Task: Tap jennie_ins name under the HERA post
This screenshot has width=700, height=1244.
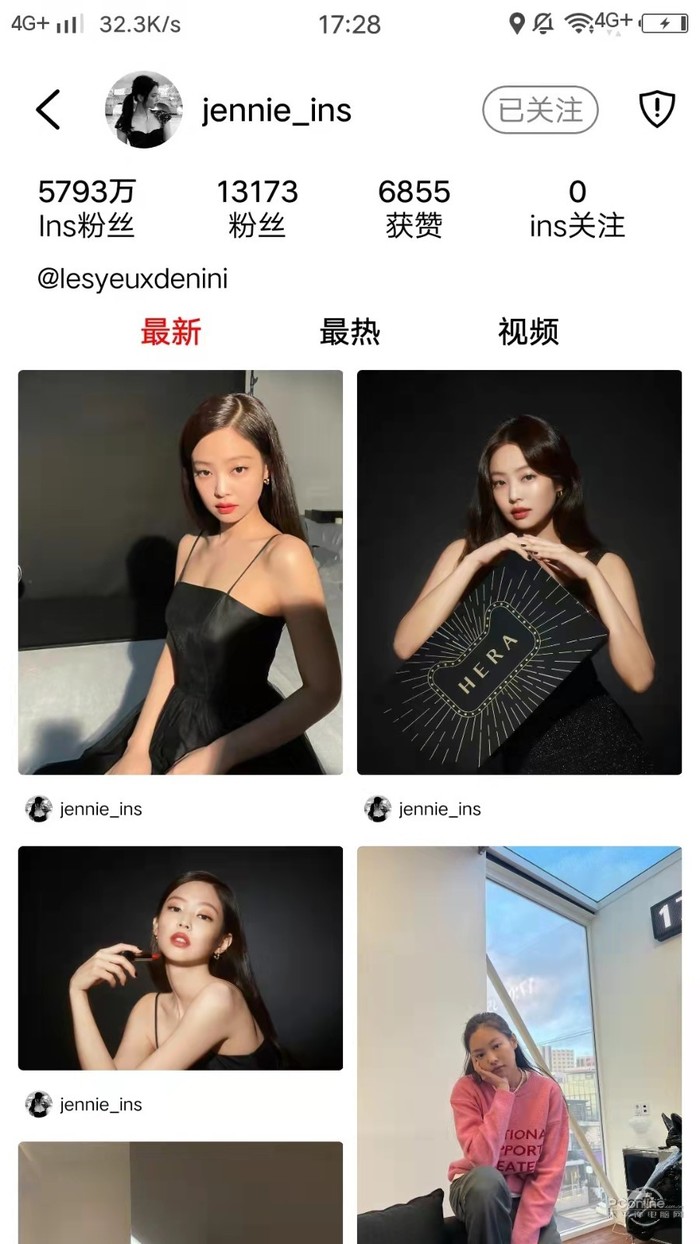Action: coord(439,809)
